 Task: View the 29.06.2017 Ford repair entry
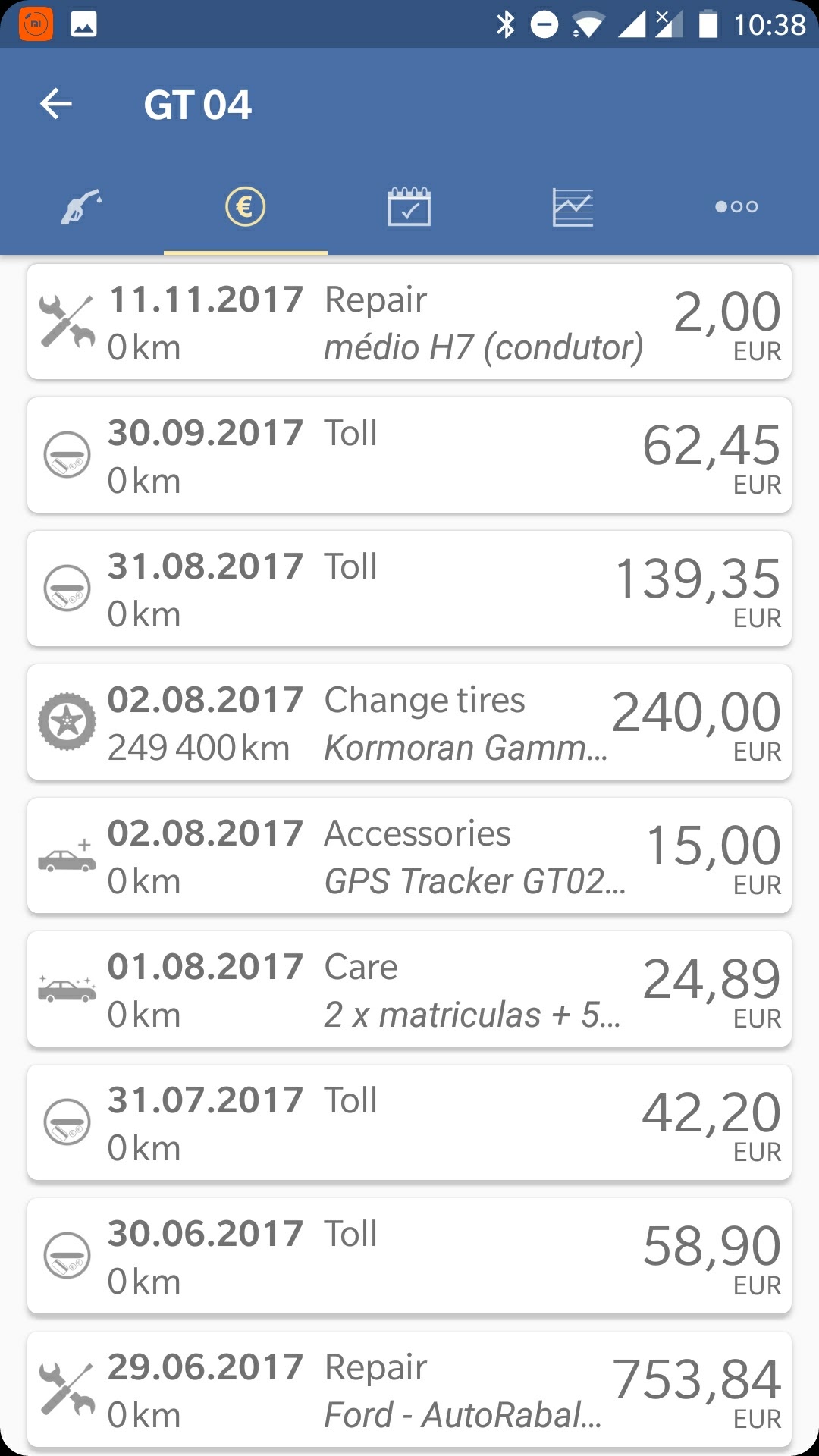click(x=409, y=1390)
